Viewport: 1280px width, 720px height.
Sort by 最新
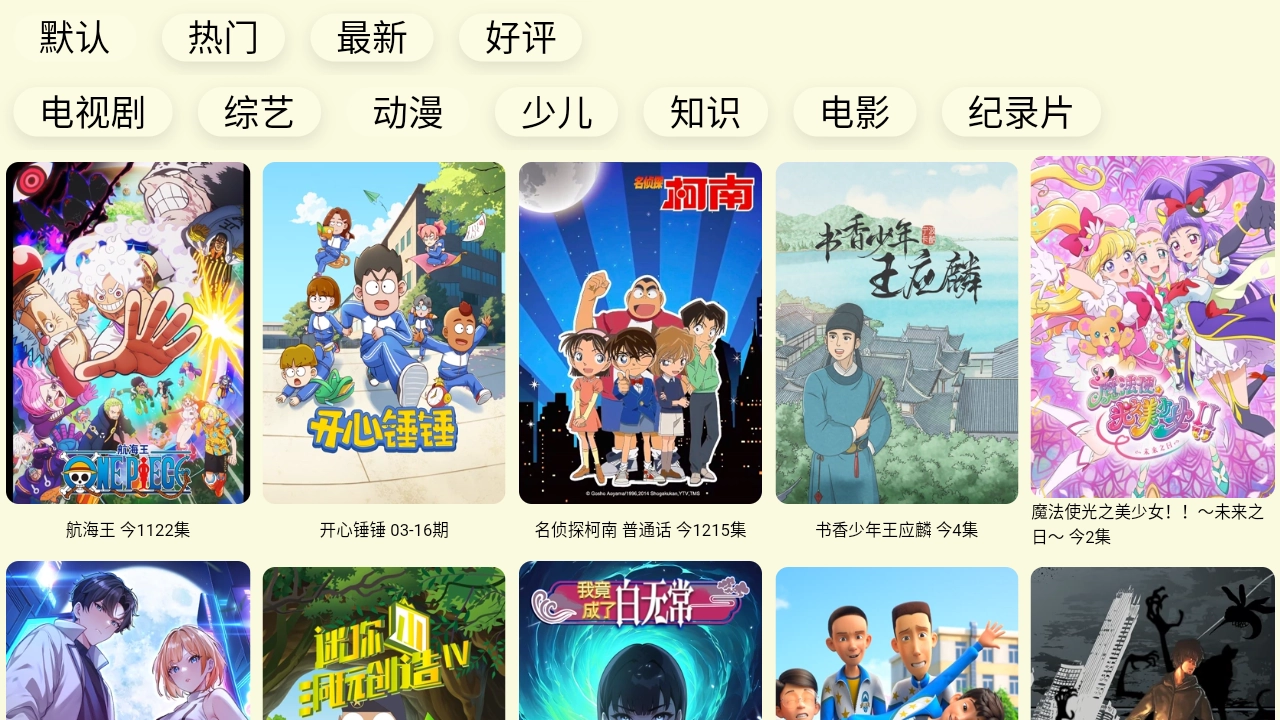tap(372, 38)
